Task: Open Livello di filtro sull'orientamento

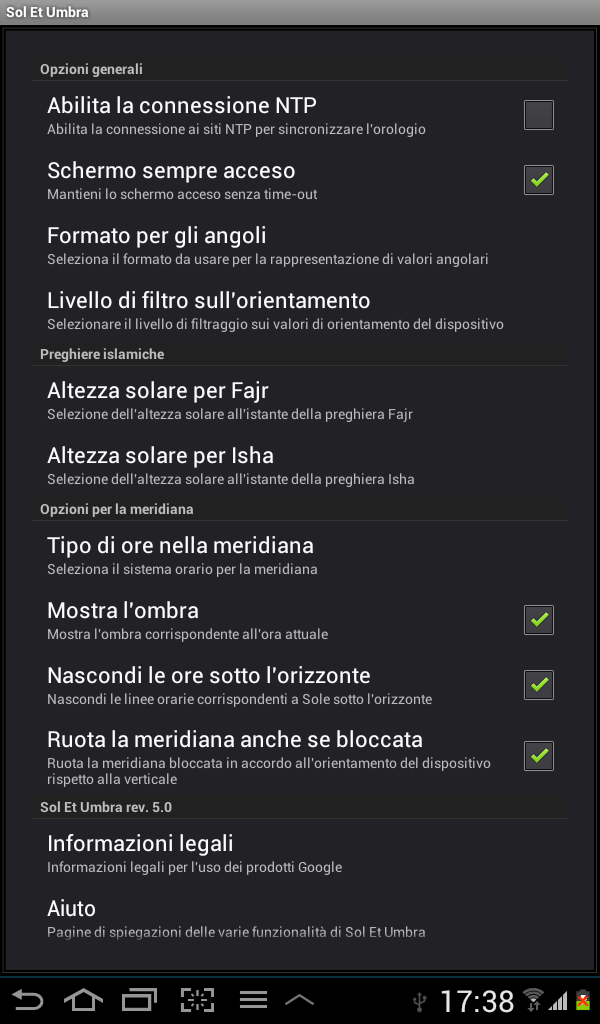Action: coord(300,310)
